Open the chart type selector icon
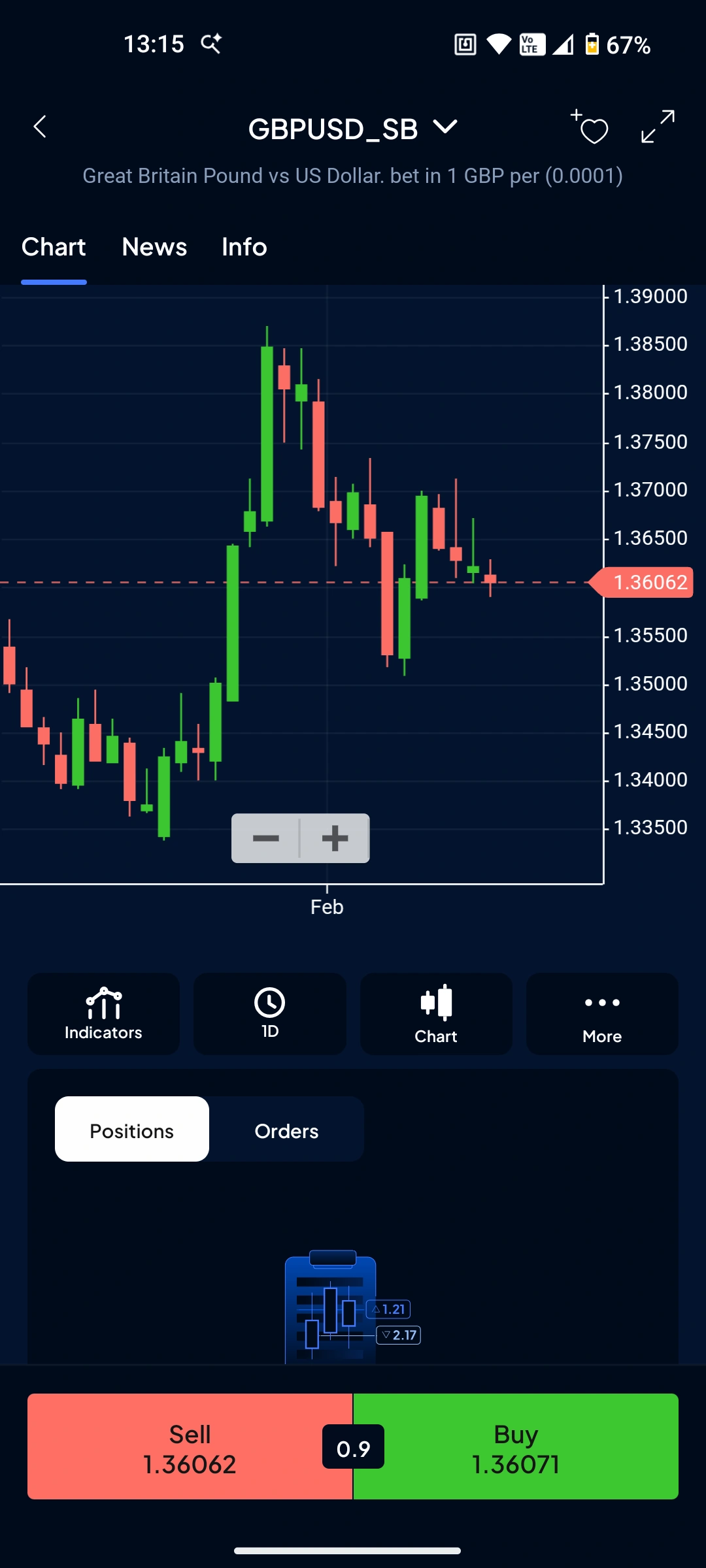 (x=435, y=1013)
